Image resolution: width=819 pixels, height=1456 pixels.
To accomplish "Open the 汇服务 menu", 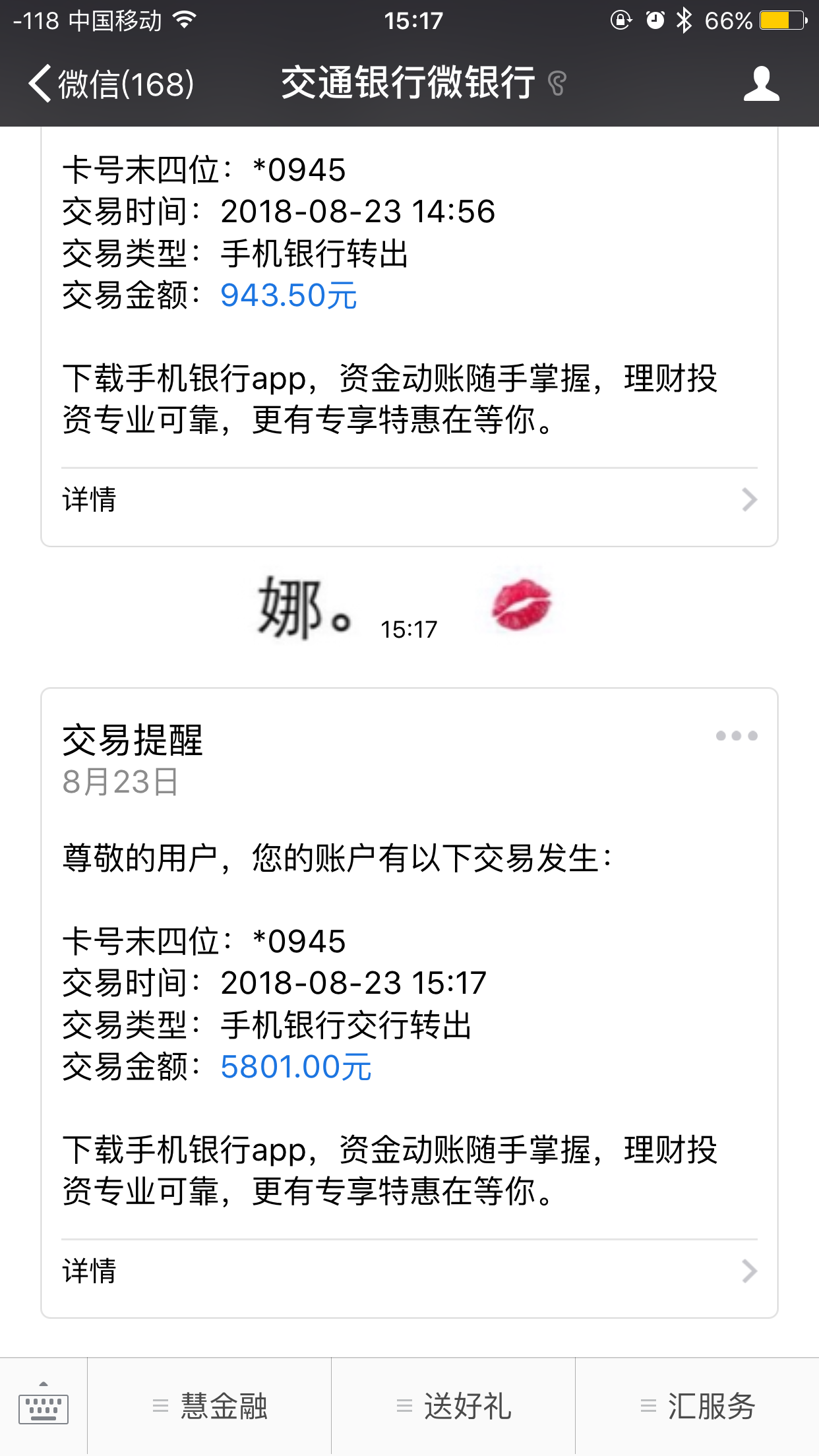I will 698,1407.
